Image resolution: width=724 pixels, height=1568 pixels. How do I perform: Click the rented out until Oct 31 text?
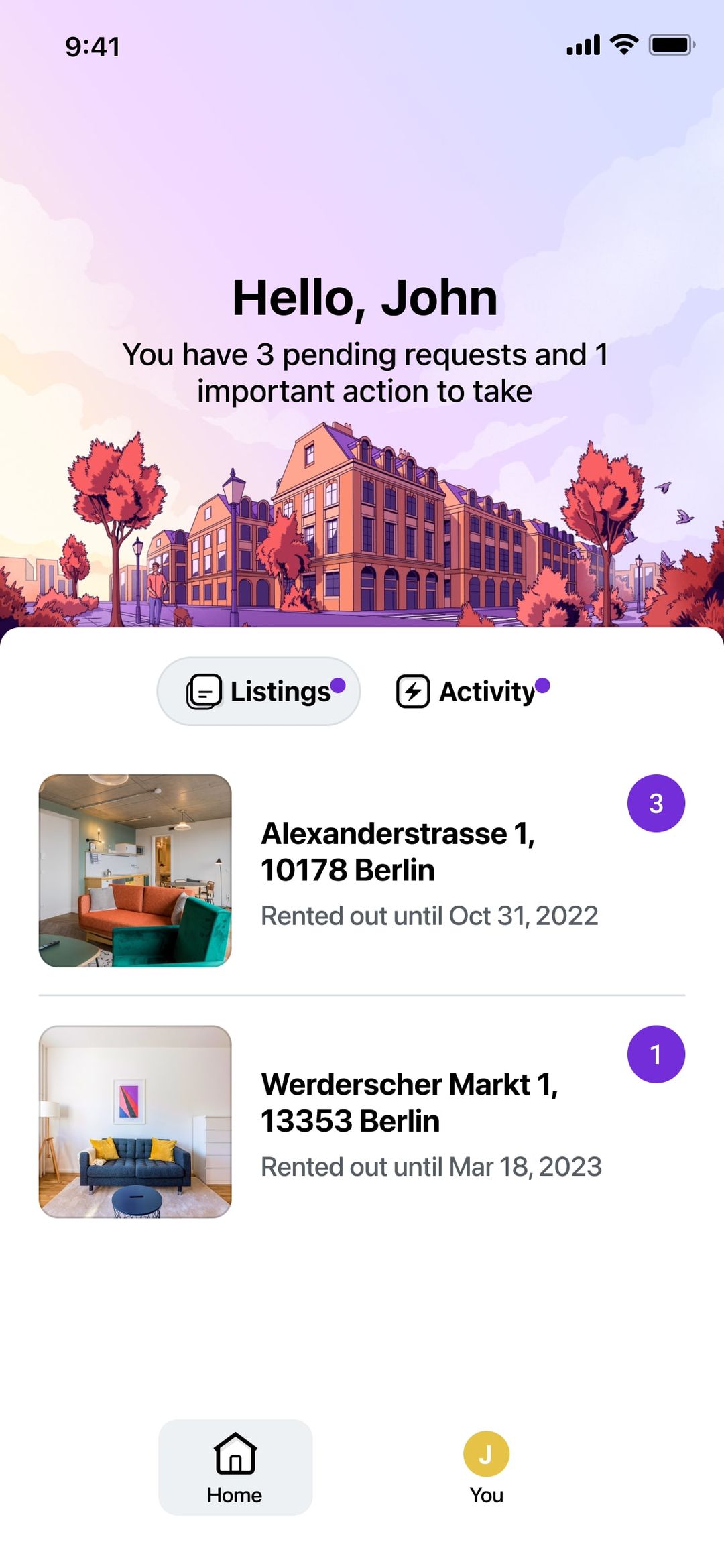click(429, 914)
